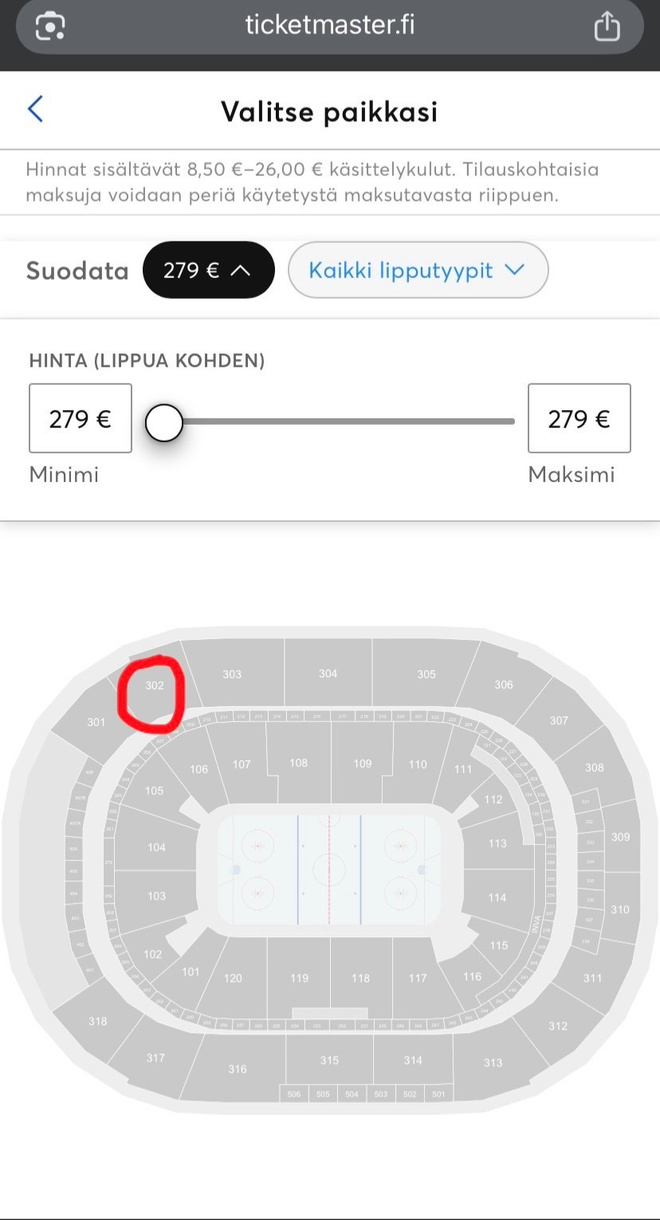Select section 108 on the seat map

[299, 763]
